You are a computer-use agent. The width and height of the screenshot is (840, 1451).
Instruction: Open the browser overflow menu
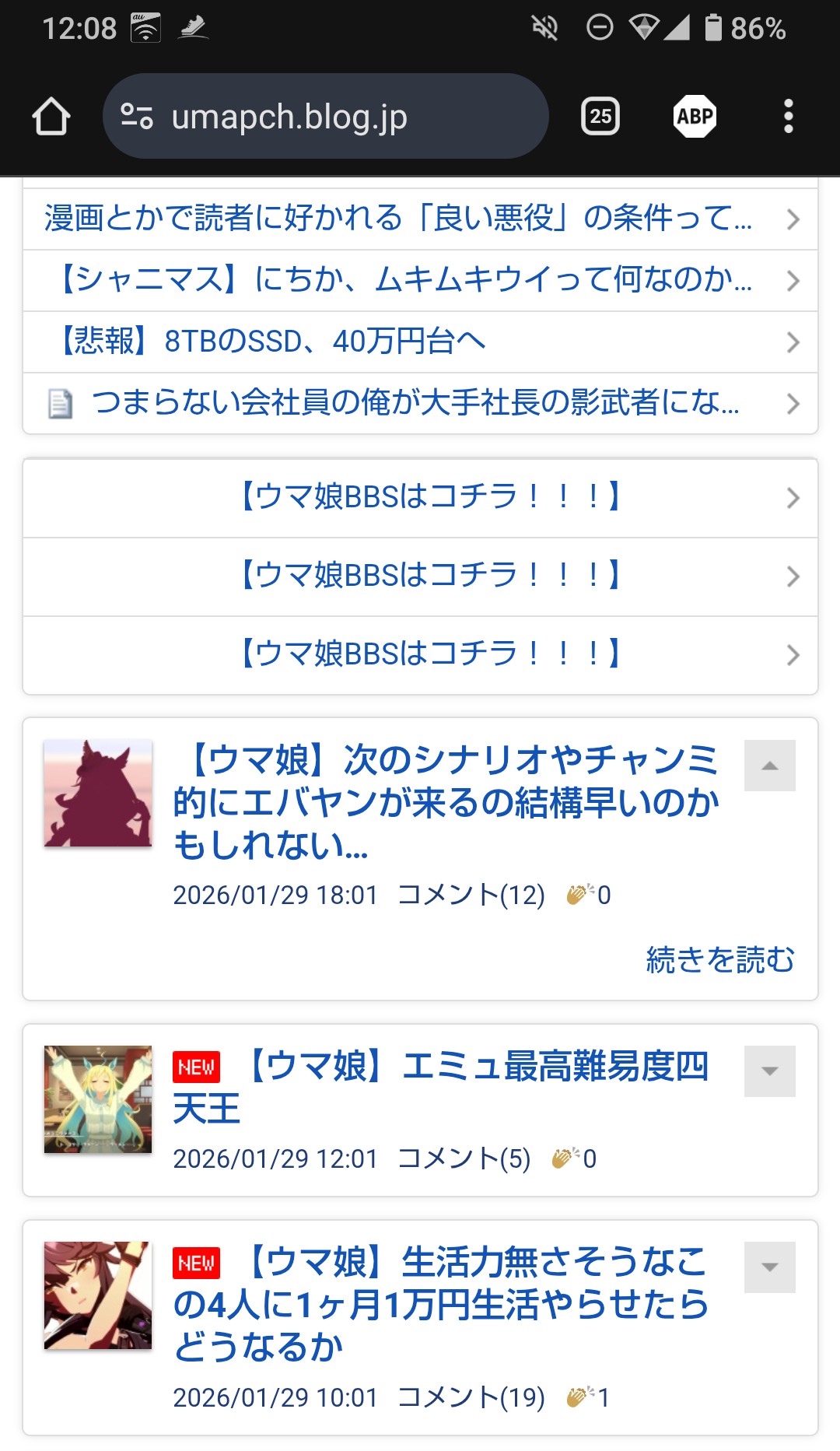click(788, 117)
